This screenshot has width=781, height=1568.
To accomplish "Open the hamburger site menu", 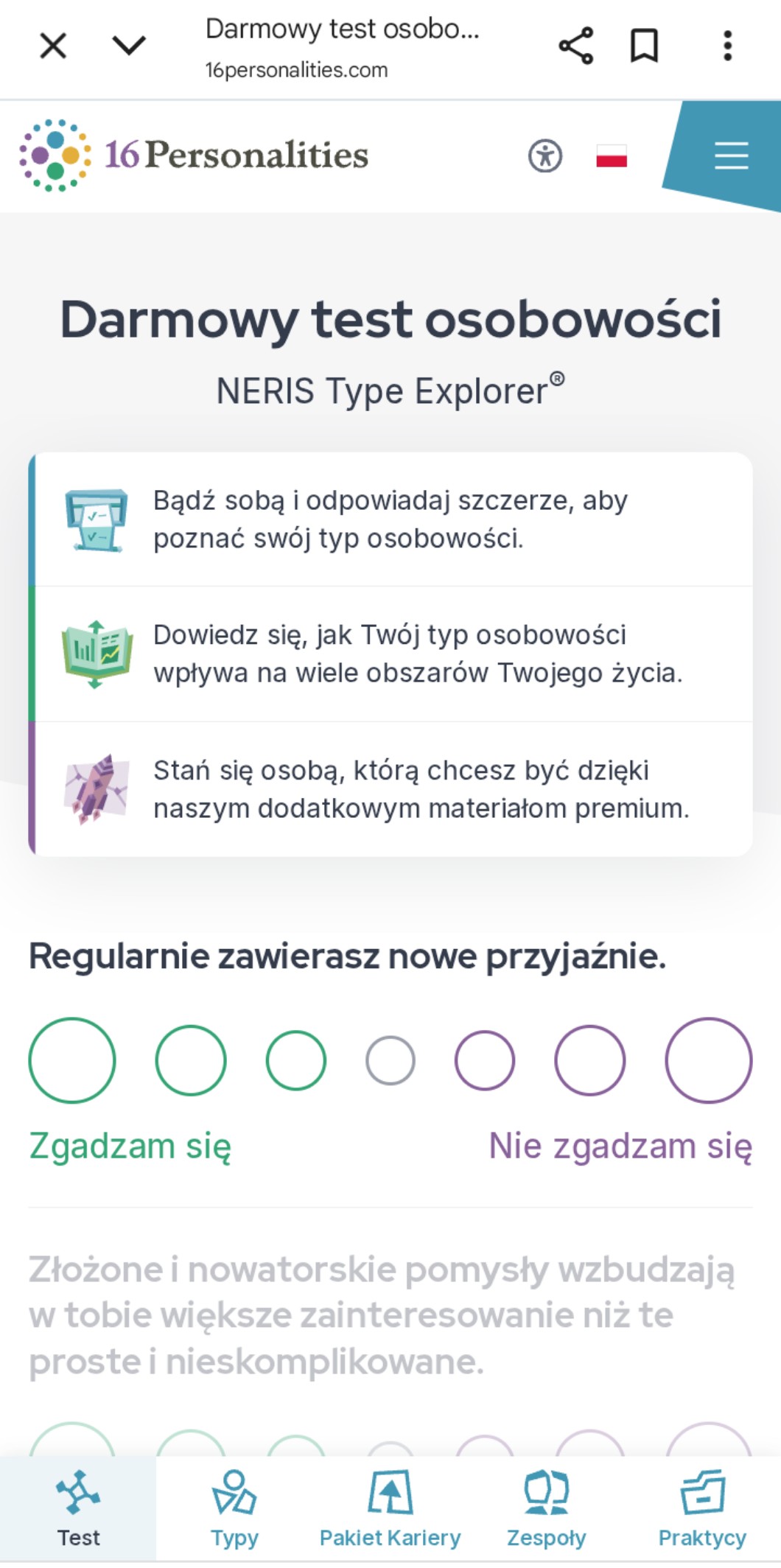I will (x=731, y=156).
